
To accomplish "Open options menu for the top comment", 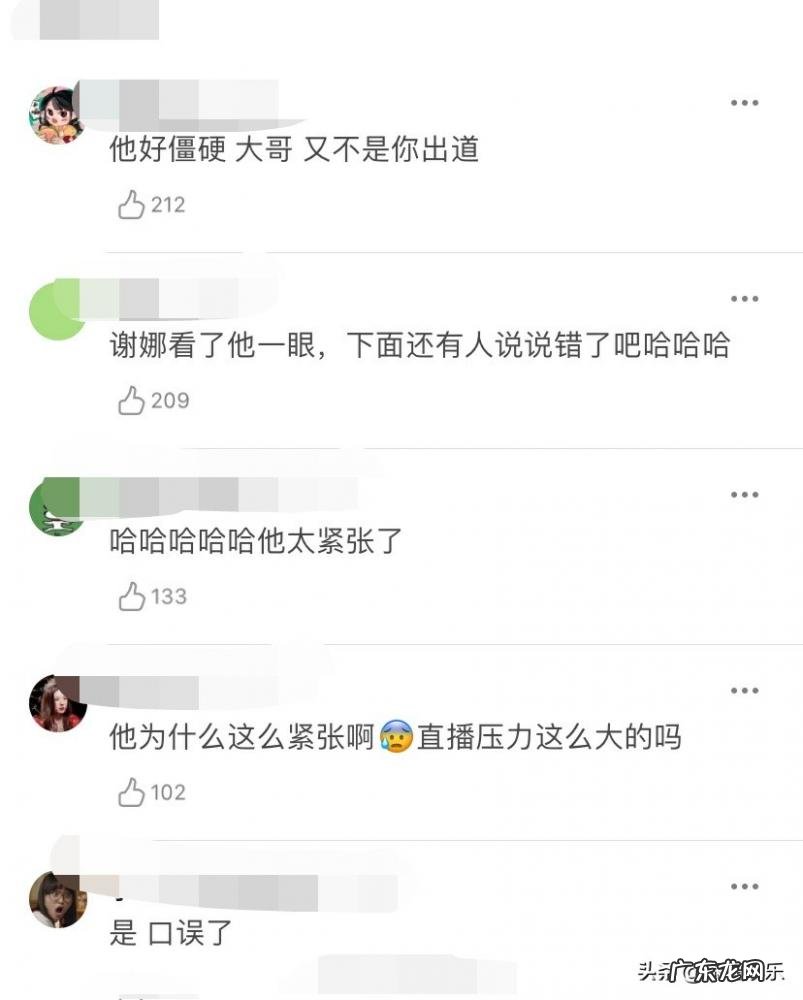I will point(742,100).
